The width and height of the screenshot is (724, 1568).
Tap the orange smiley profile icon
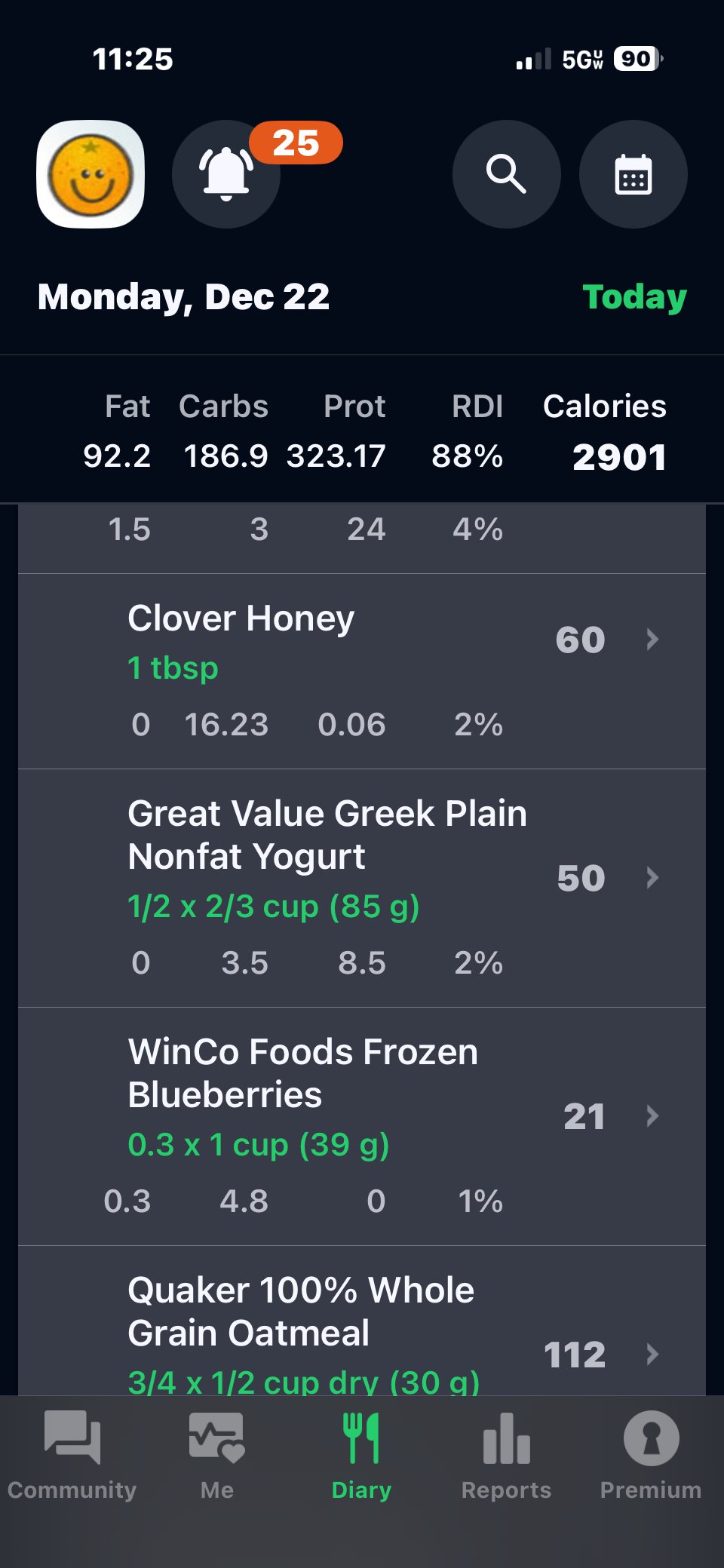90,174
